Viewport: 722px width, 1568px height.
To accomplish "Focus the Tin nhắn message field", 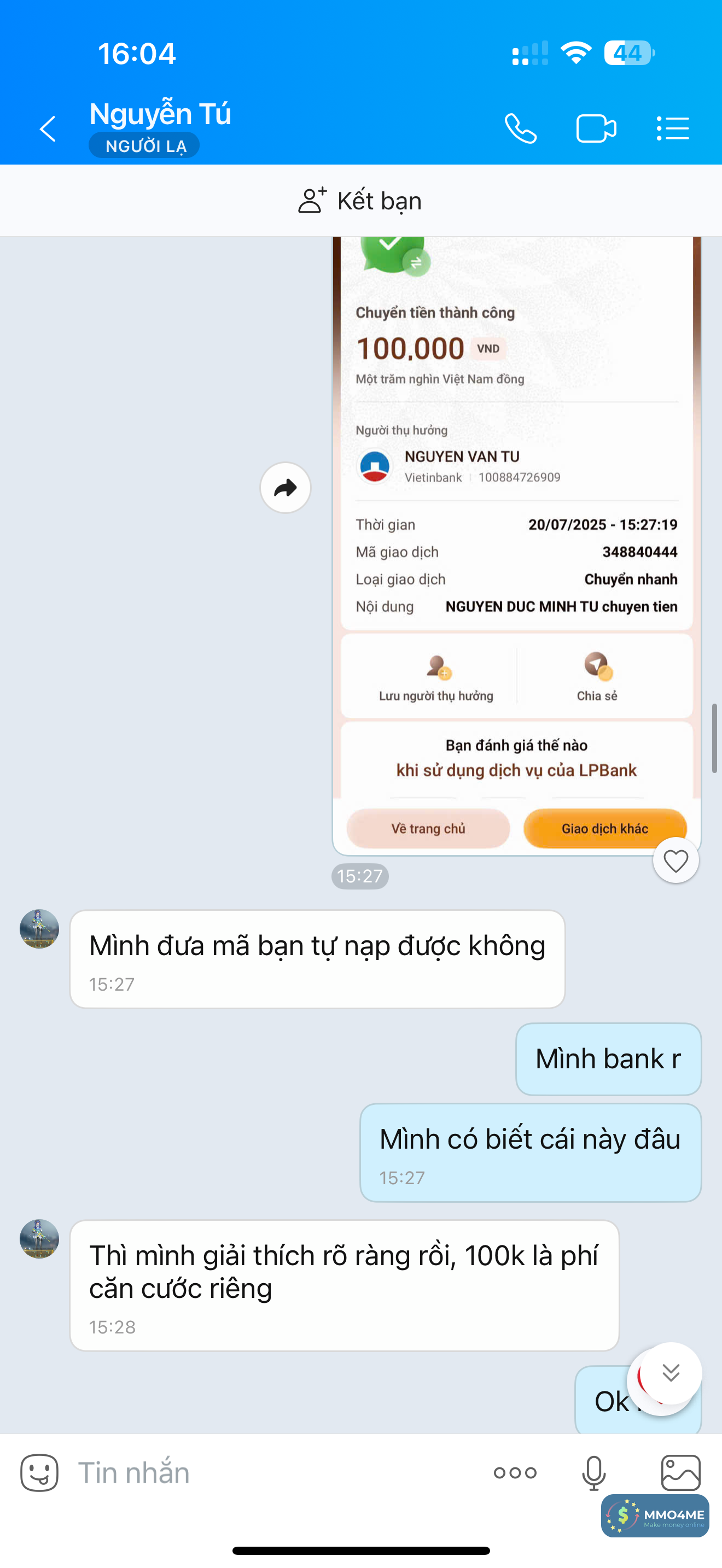I will point(274,1473).
